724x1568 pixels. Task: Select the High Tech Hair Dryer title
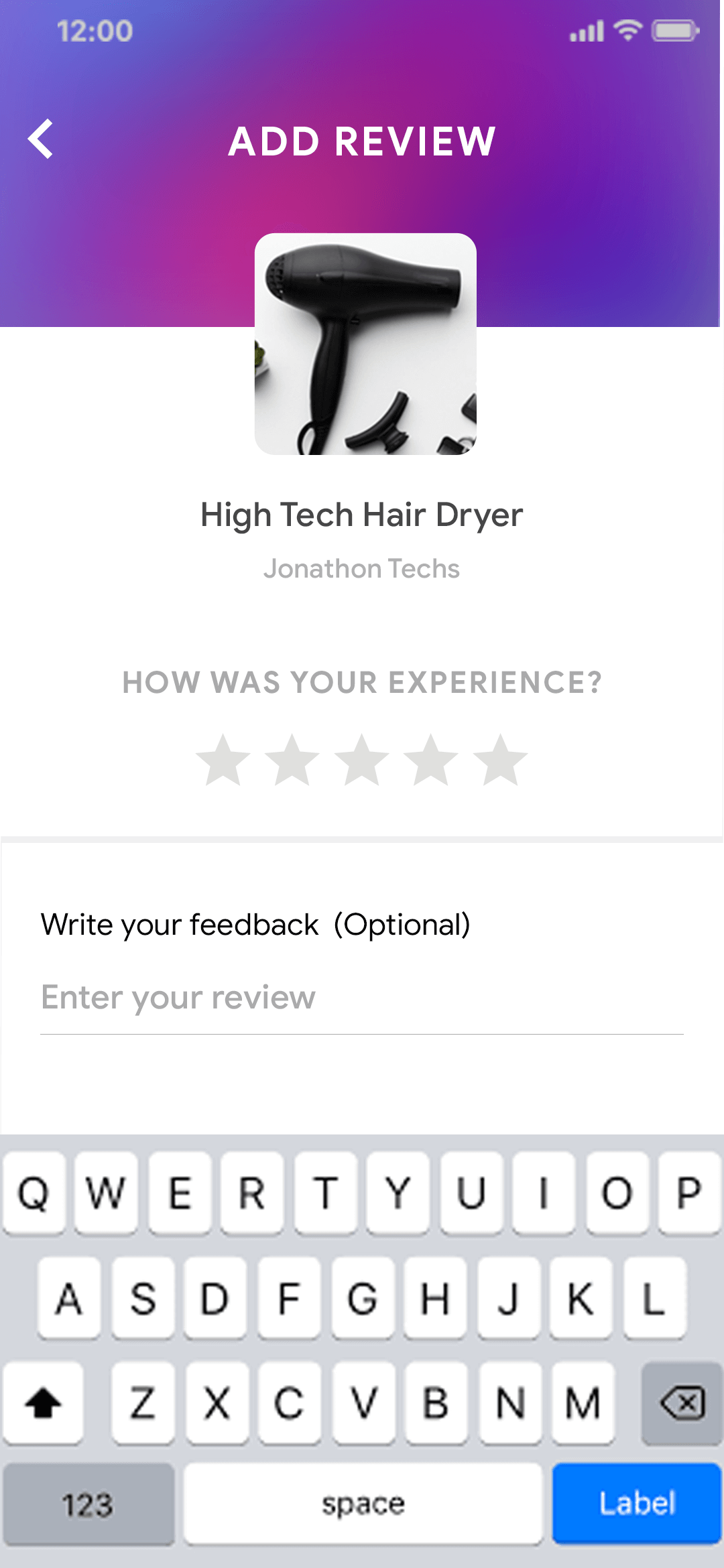(x=361, y=515)
